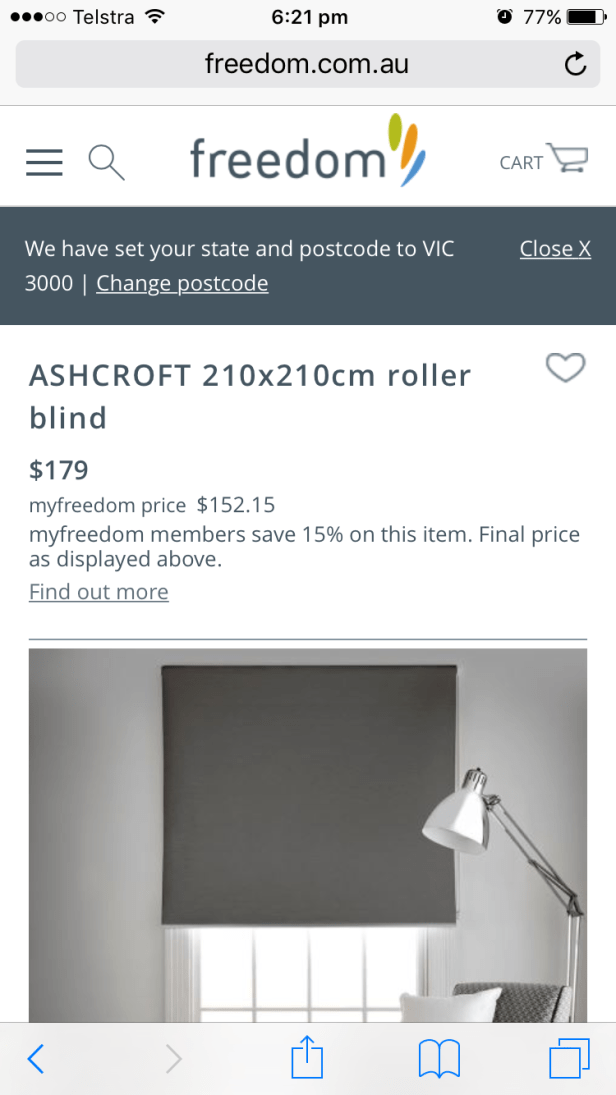The image size is (616, 1095).
Task: Reload the page in the address bar
Action: (x=575, y=65)
